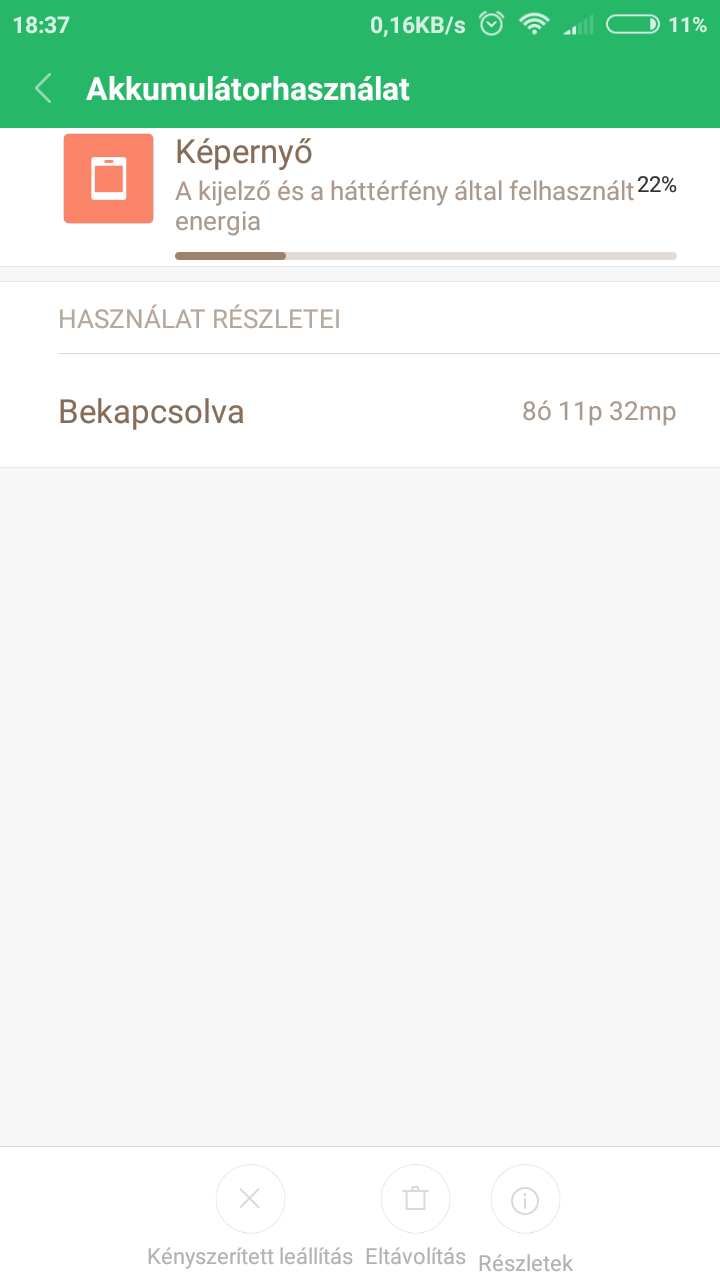Open Részletek info button

pyautogui.click(x=525, y=1199)
